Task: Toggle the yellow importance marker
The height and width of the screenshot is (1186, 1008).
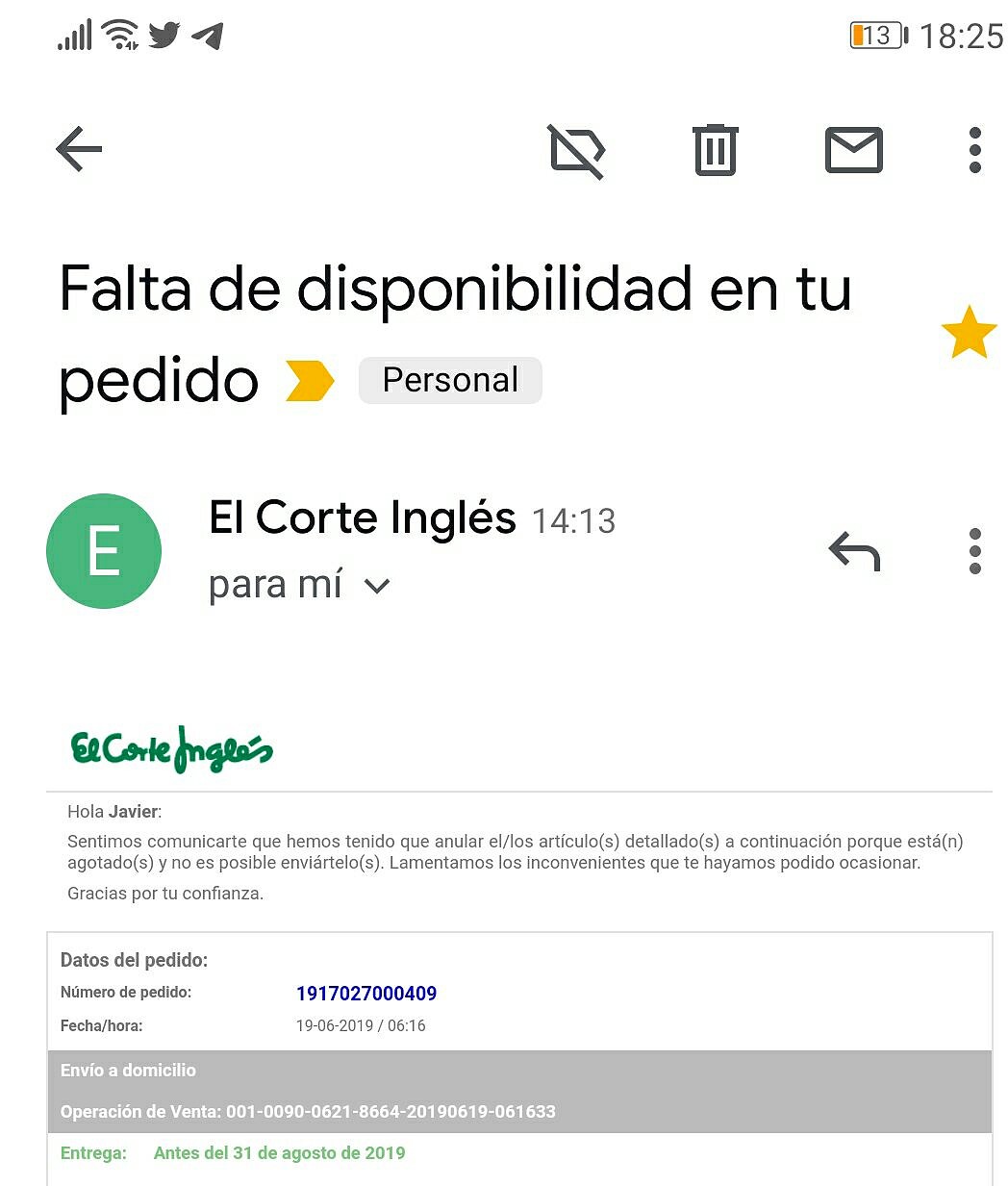Action: pyautogui.click(x=310, y=381)
